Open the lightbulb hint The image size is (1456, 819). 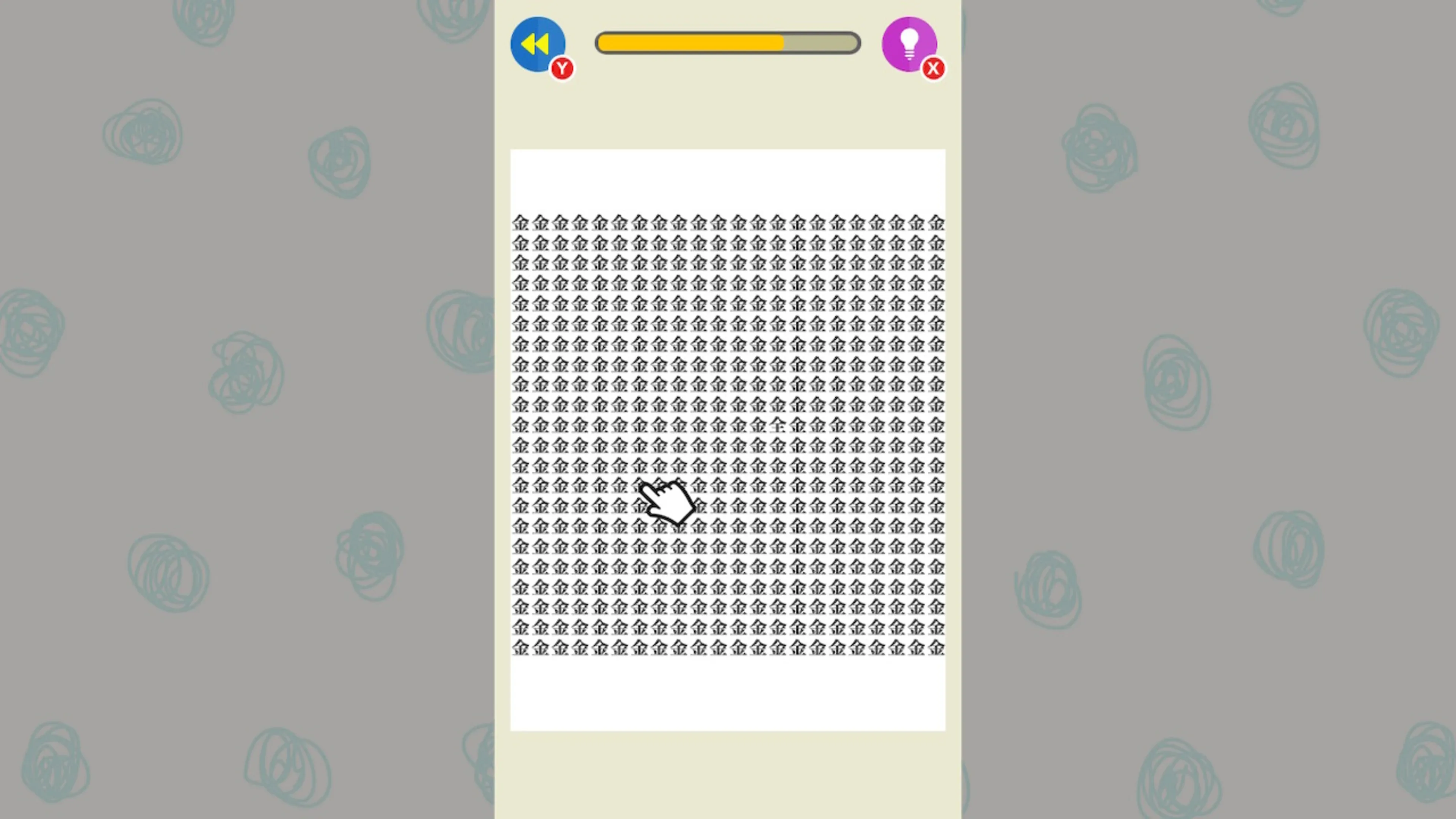pyautogui.click(x=908, y=44)
